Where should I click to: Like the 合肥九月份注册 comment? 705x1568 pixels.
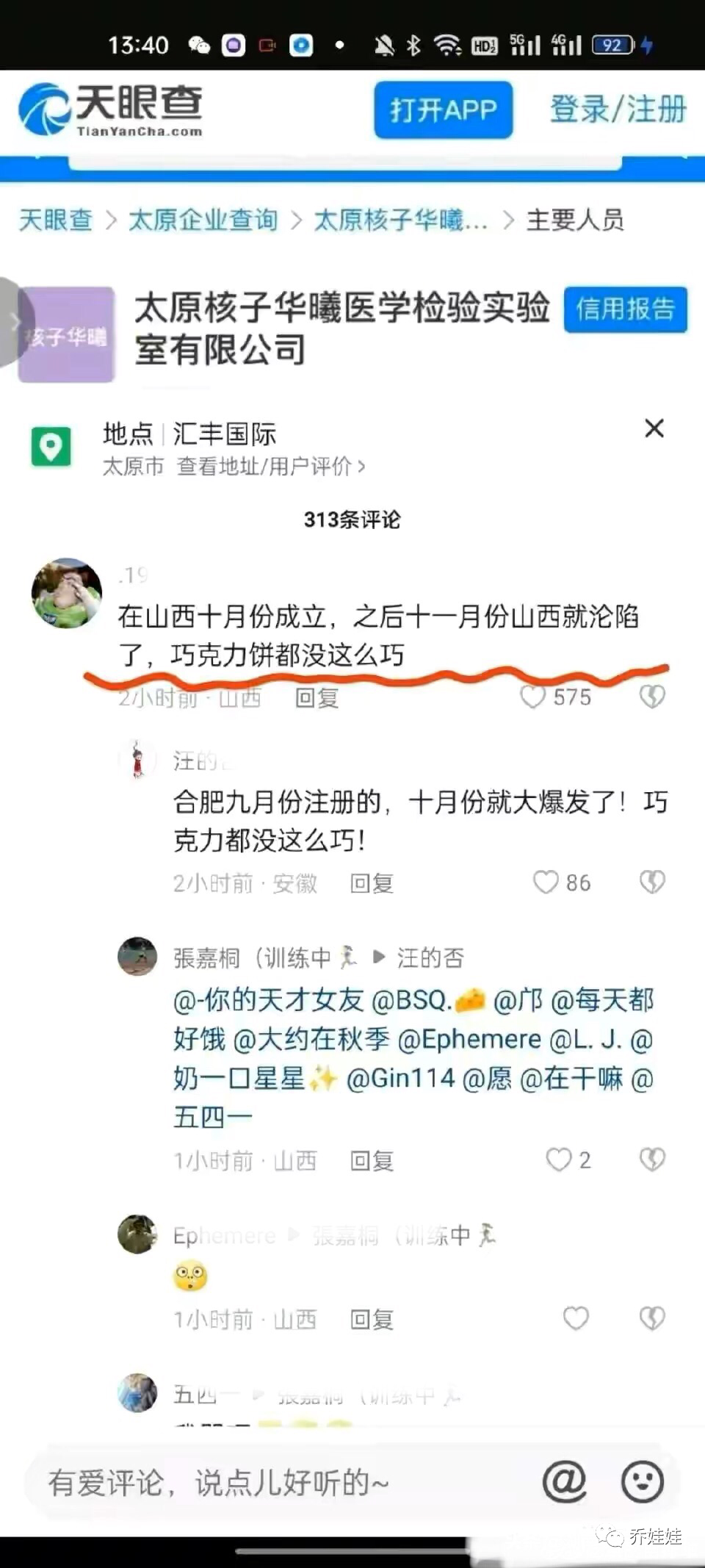[x=546, y=882]
